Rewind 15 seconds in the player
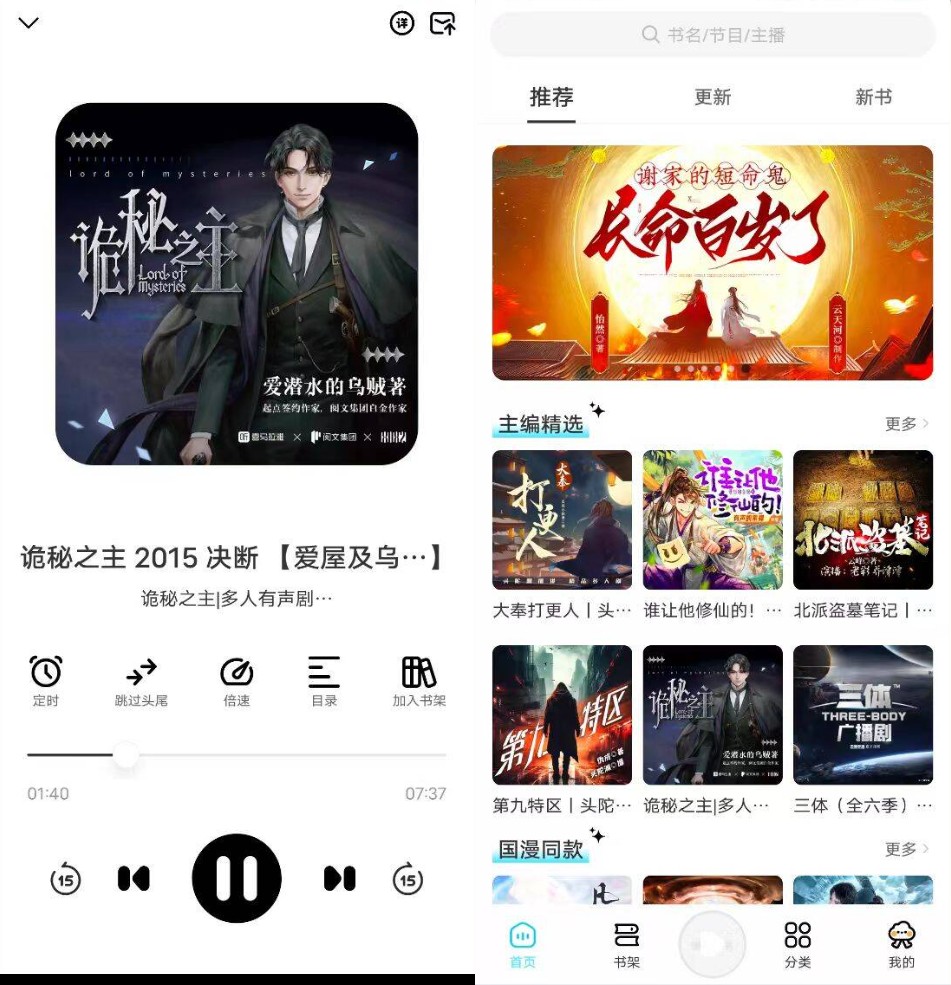 64,878
